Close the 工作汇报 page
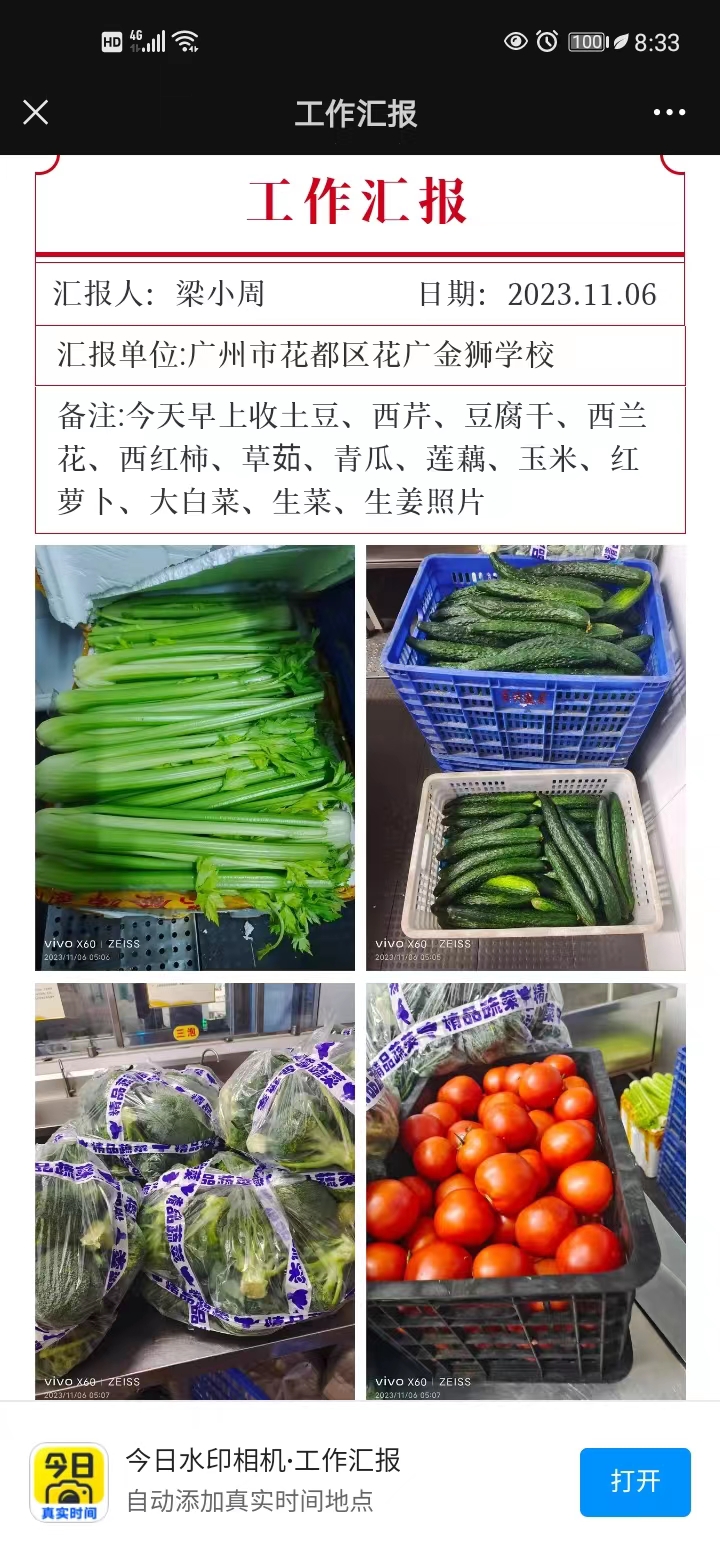The width and height of the screenshot is (720, 1560). pyautogui.click(x=36, y=113)
